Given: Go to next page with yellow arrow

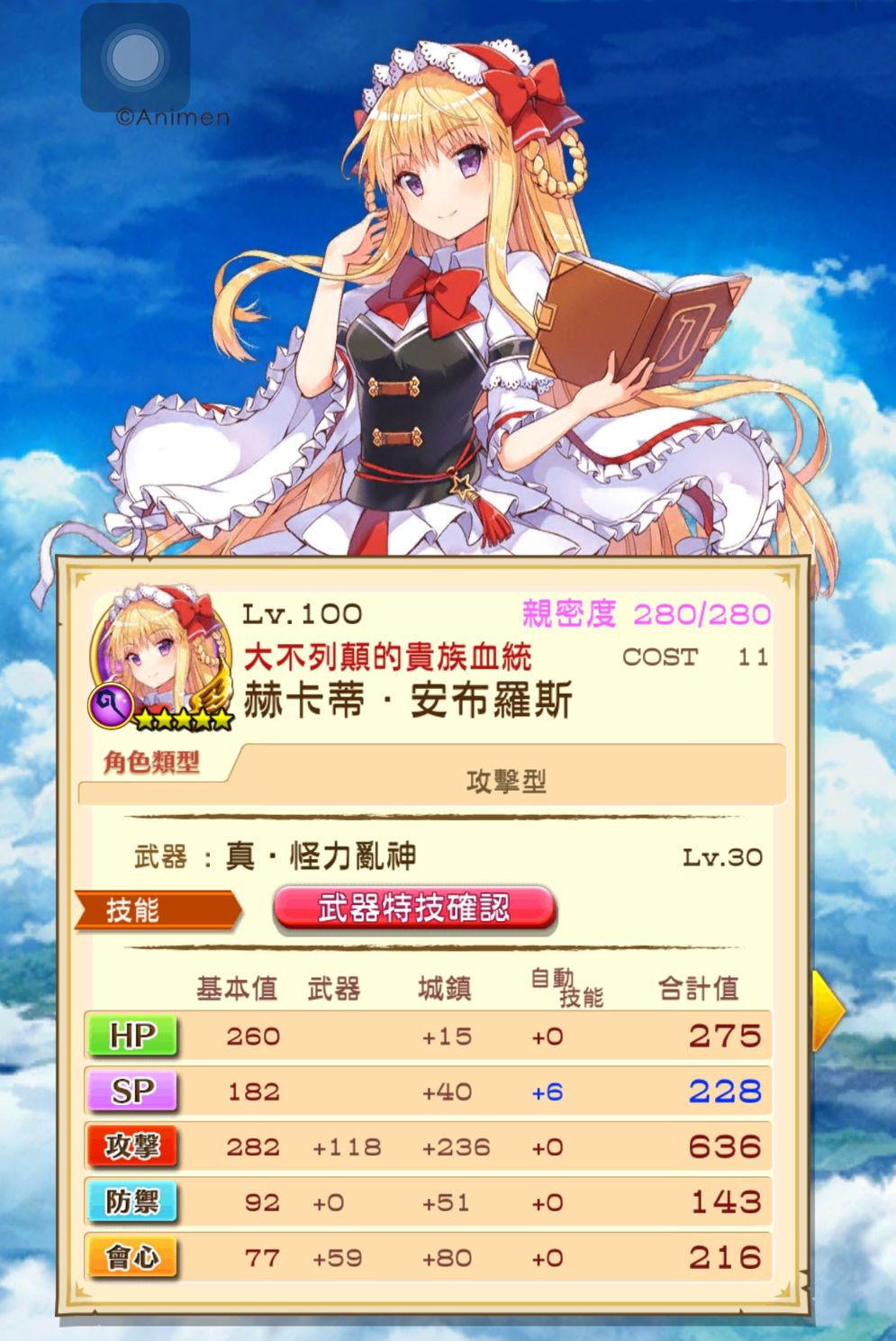Looking at the screenshot, I should tap(828, 1010).
